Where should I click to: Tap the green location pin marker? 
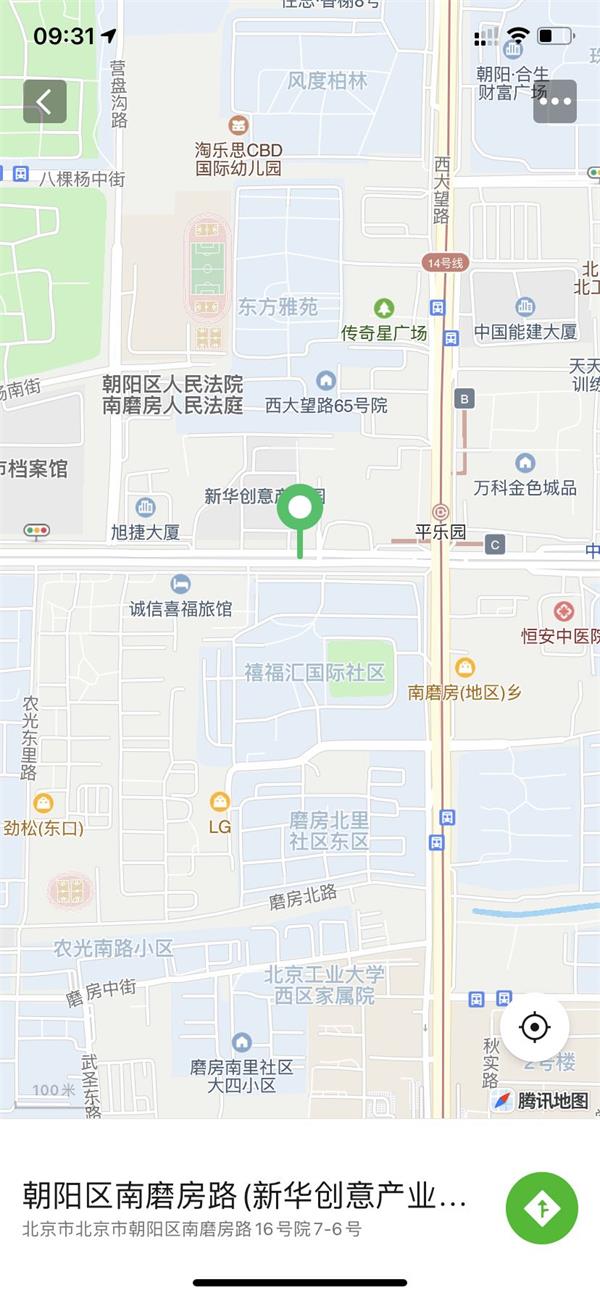coord(300,509)
